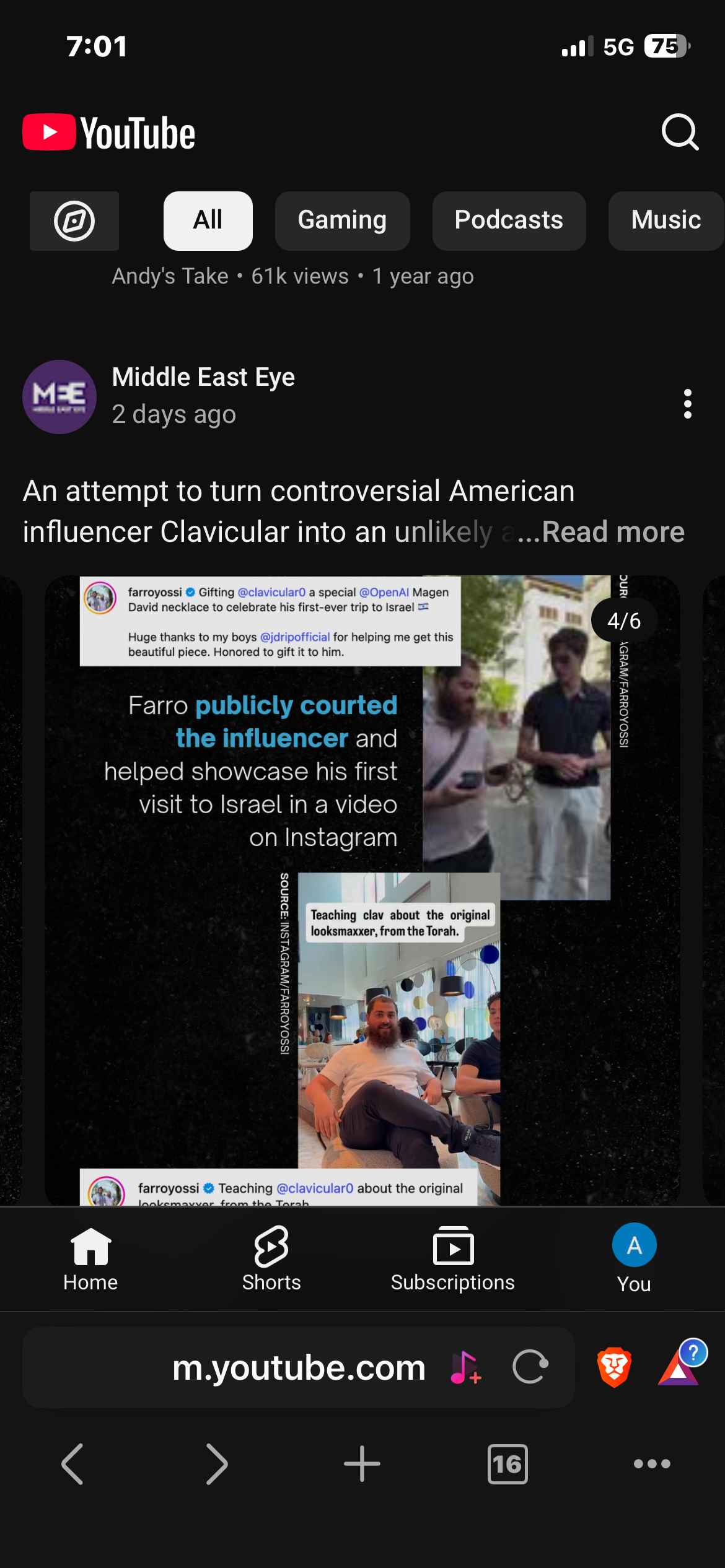Open Middle East Eye channel avatar
Viewport: 725px width, 1568px height.
(x=59, y=397)
